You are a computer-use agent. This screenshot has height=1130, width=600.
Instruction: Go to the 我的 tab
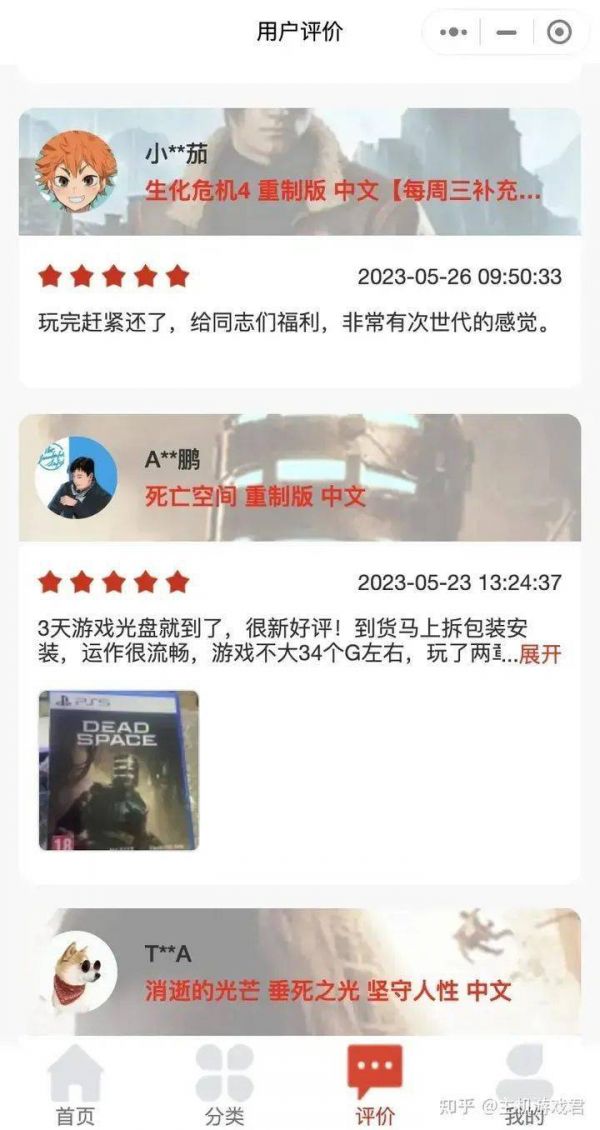coord(525,1087)
